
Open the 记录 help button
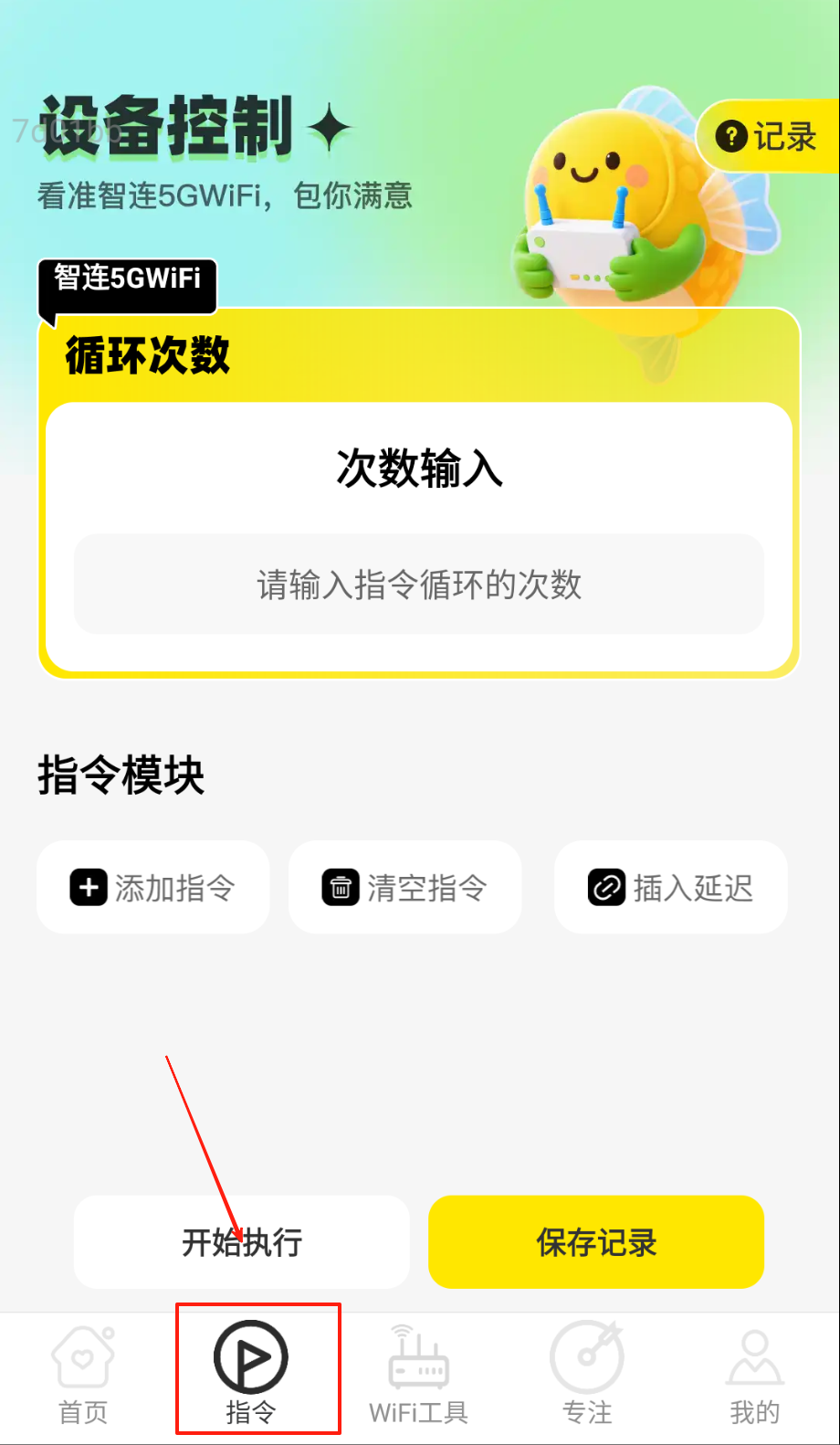pos(767,137)
